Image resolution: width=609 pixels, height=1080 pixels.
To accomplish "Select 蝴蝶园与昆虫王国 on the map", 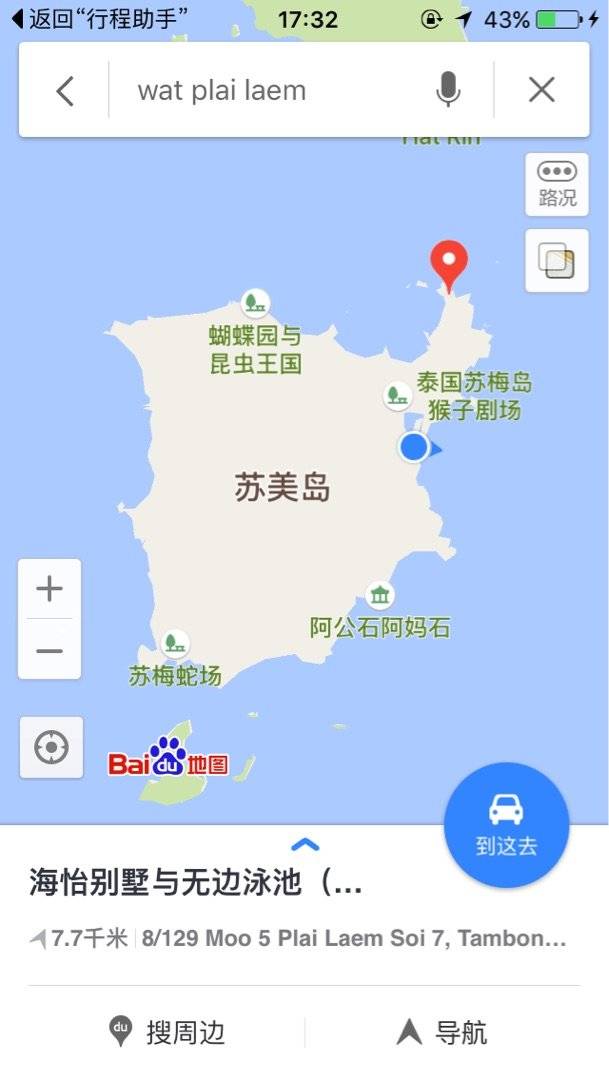I will tap(255, 302).
